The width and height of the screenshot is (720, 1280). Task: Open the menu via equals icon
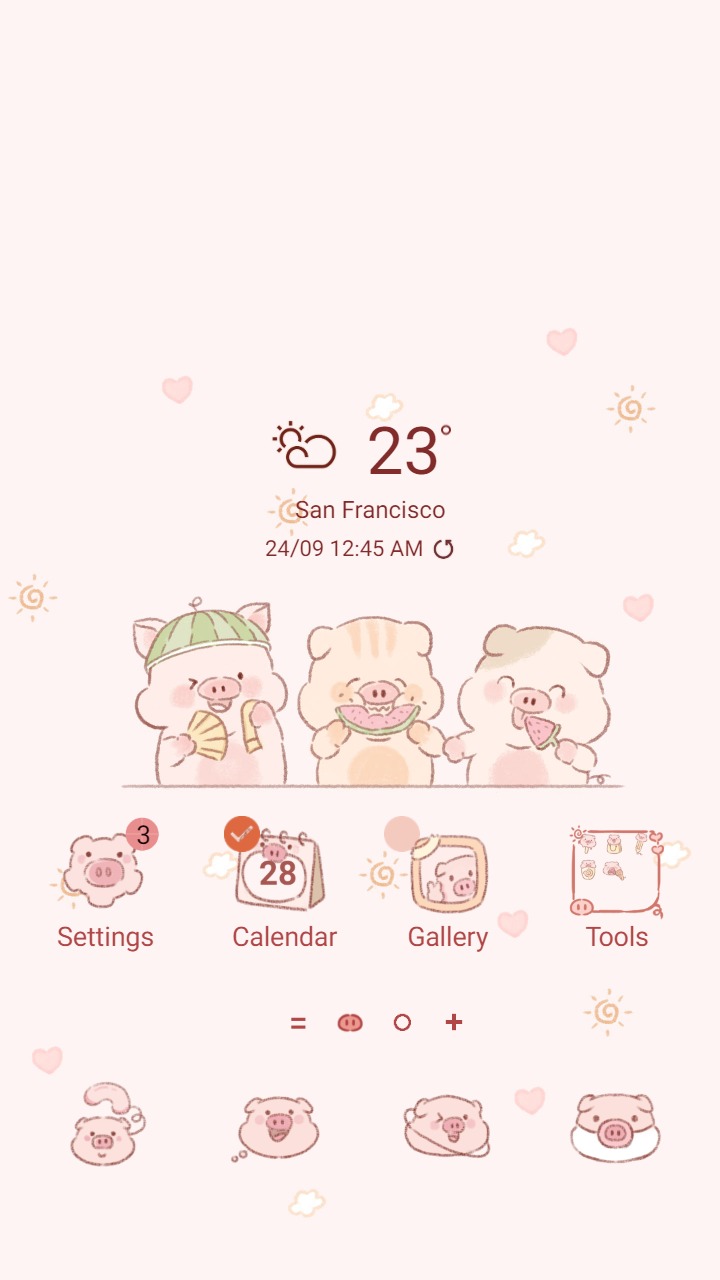pos(297,1022)
